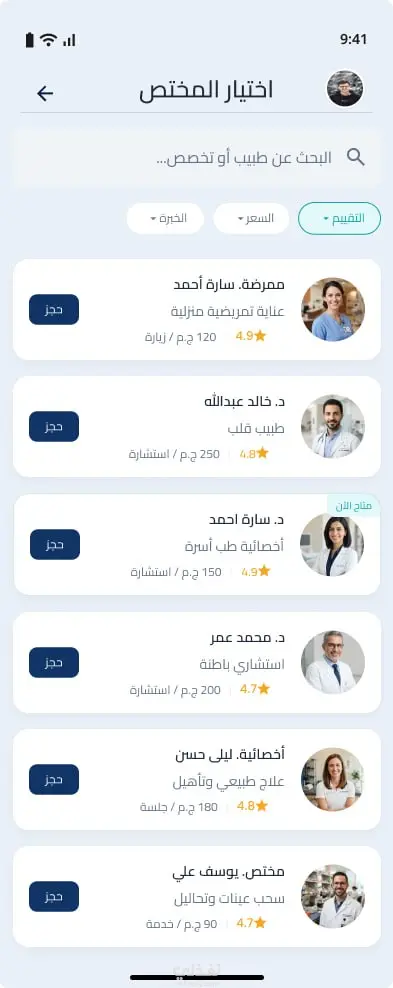Viewport: 393px width, 988px height.
Task: Expand the التقييم rating filter chip
Action: pos(339,219)
